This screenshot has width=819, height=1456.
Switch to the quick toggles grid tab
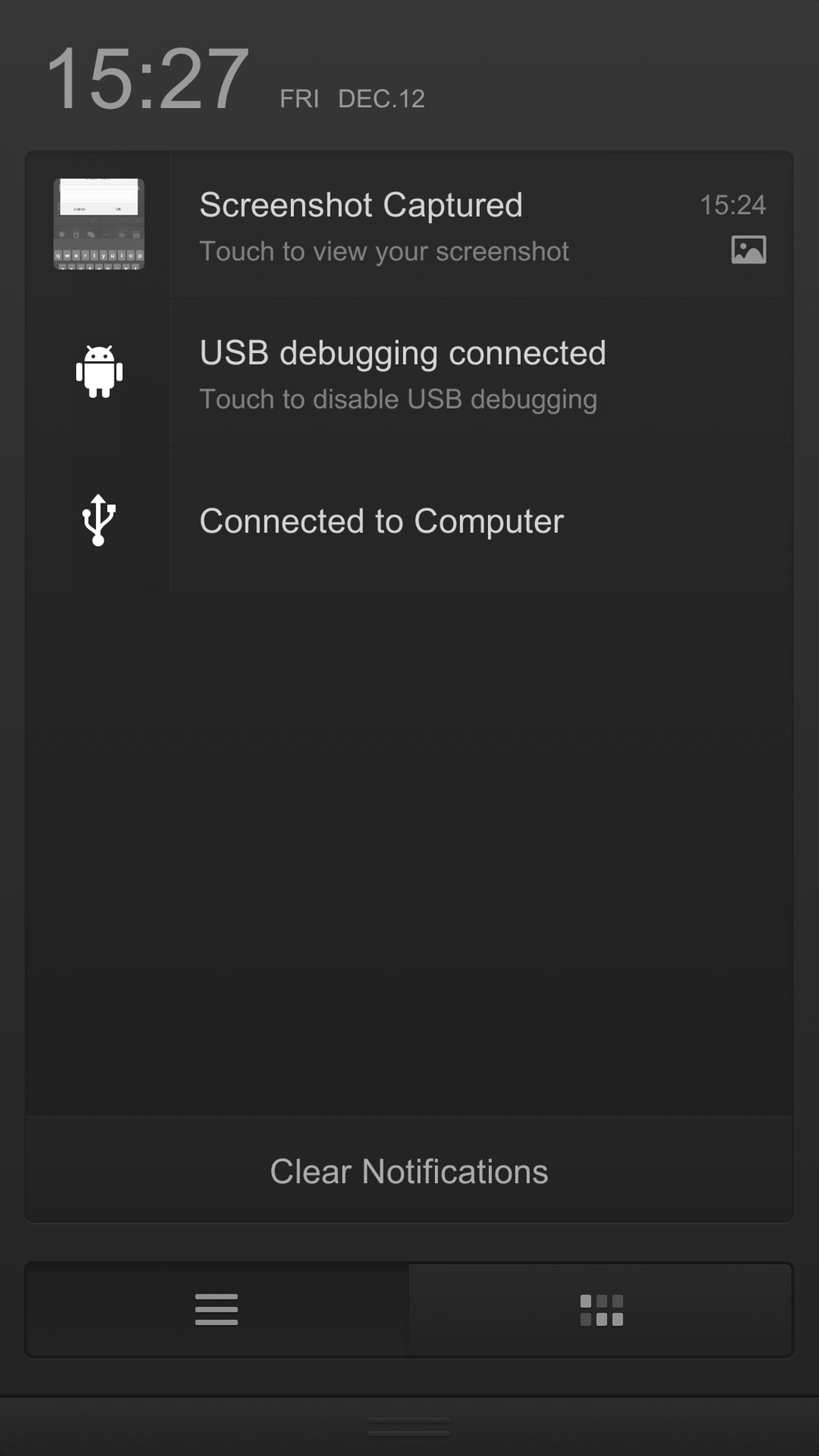(x=601, y=1309)
